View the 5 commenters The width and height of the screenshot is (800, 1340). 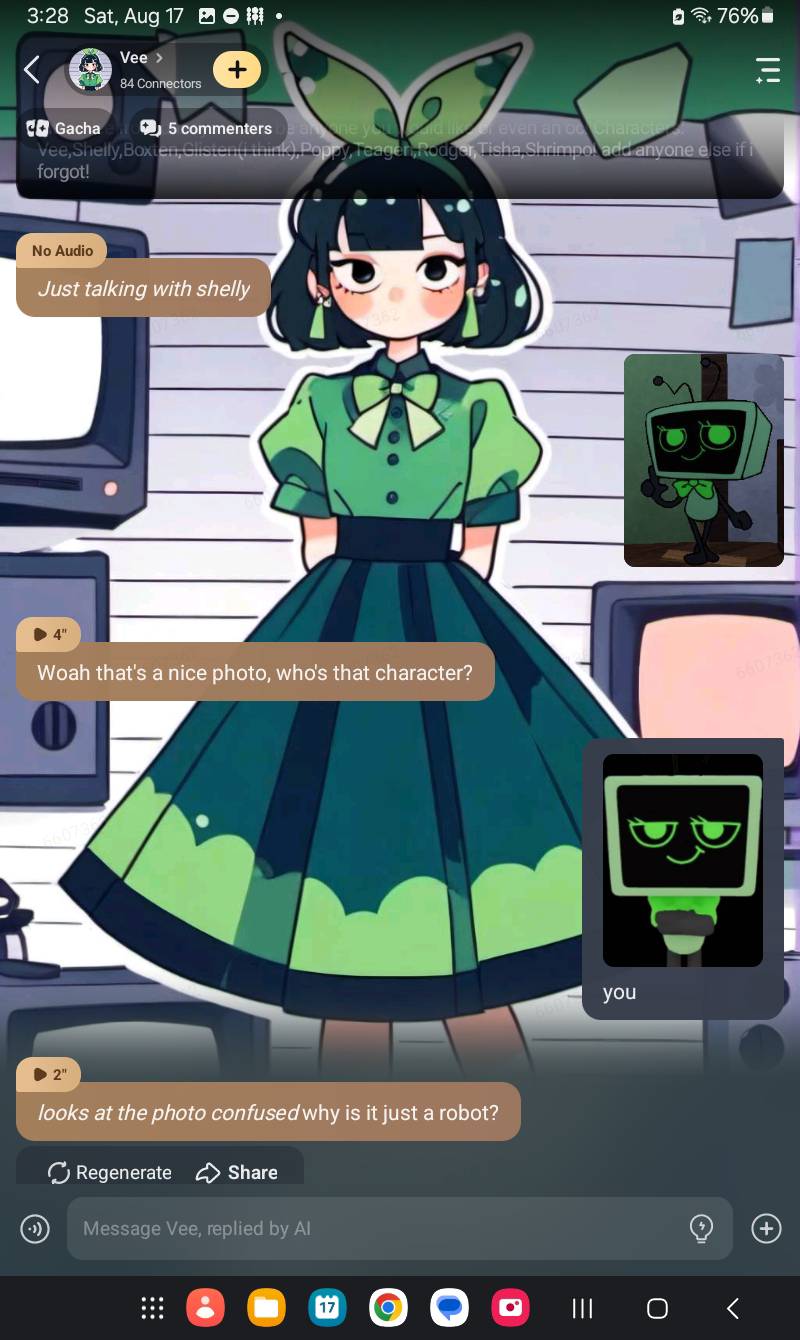pyautogui.click(x=207, y=128)
